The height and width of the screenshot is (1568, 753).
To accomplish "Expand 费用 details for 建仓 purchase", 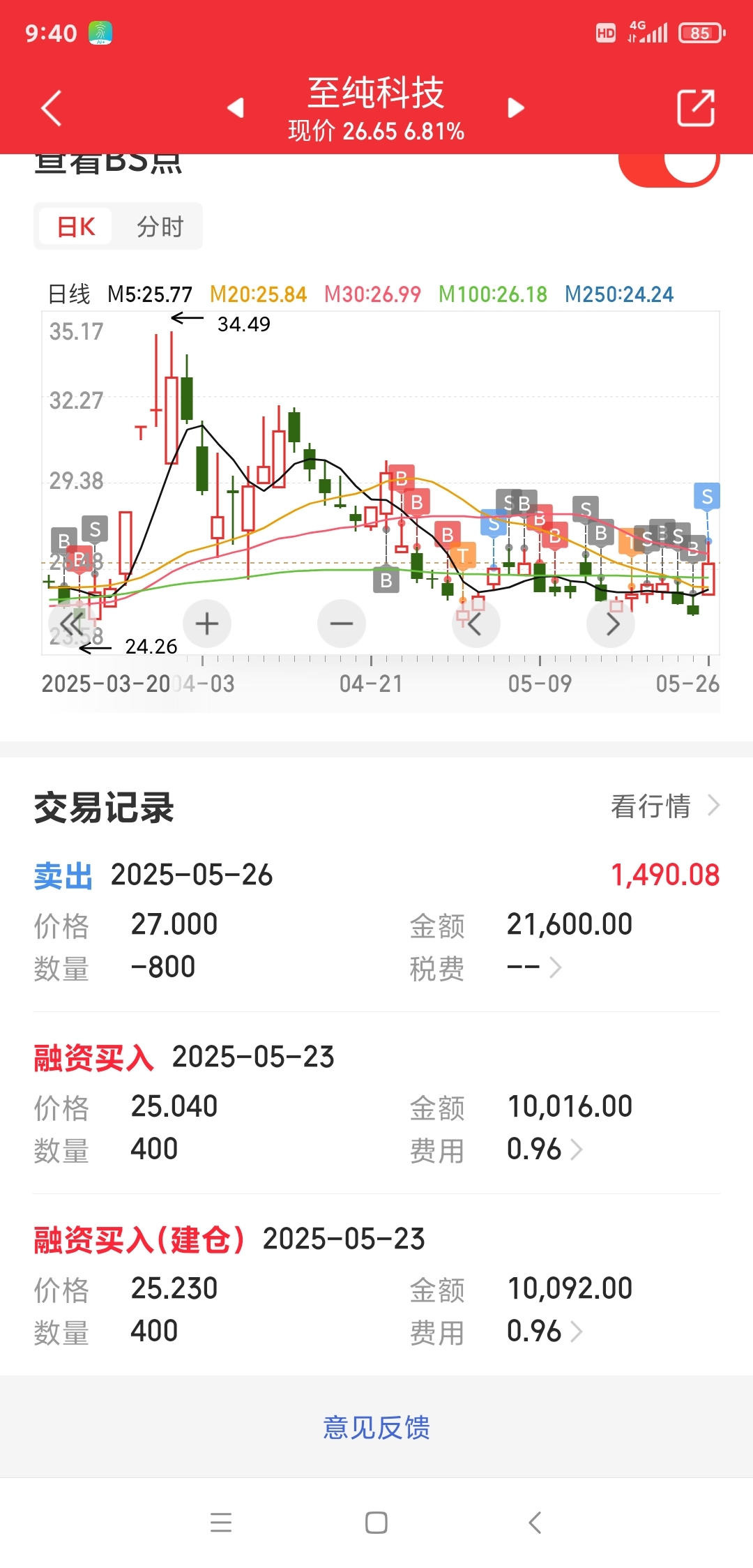I will coord(545,1332).
